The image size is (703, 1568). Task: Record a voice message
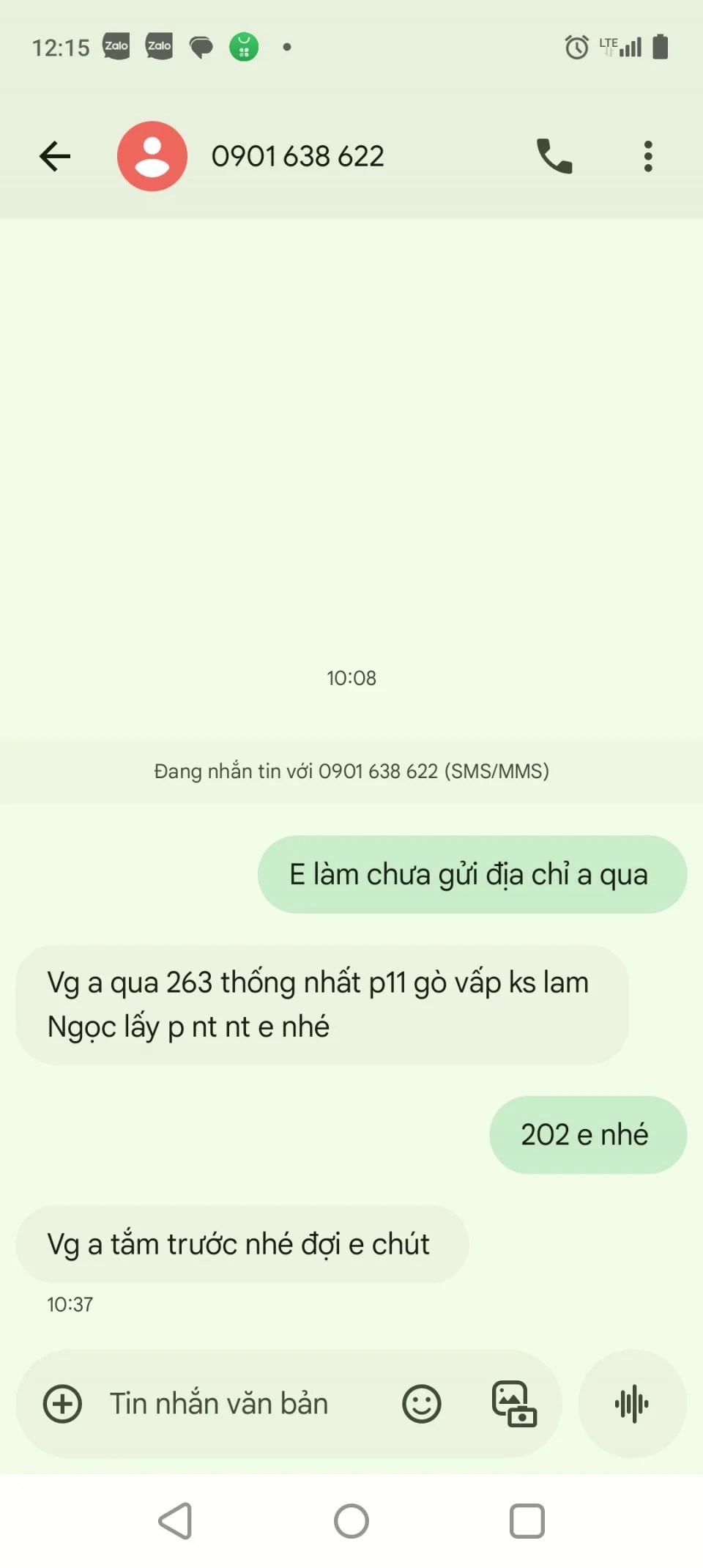[632, 1404]
